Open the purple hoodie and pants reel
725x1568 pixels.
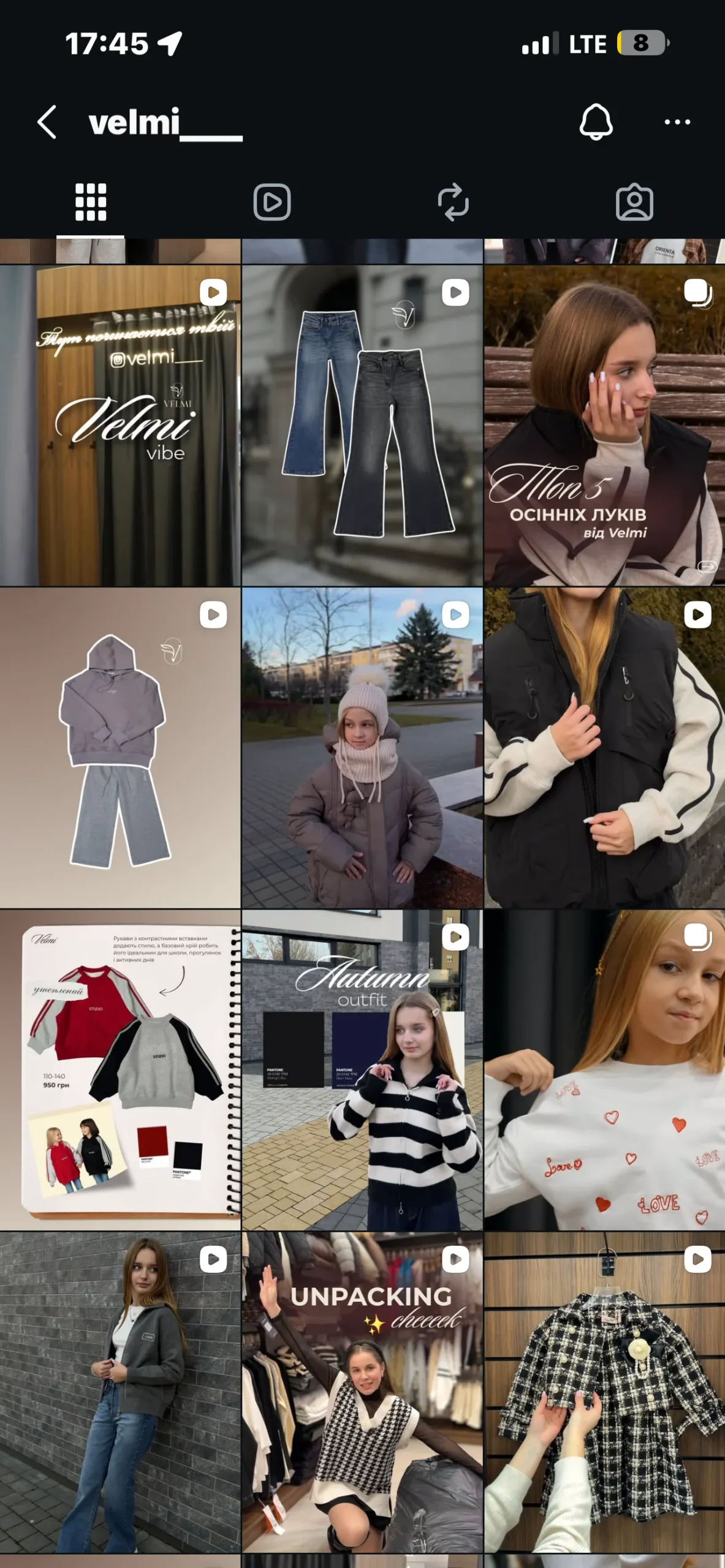pos(120,748)
